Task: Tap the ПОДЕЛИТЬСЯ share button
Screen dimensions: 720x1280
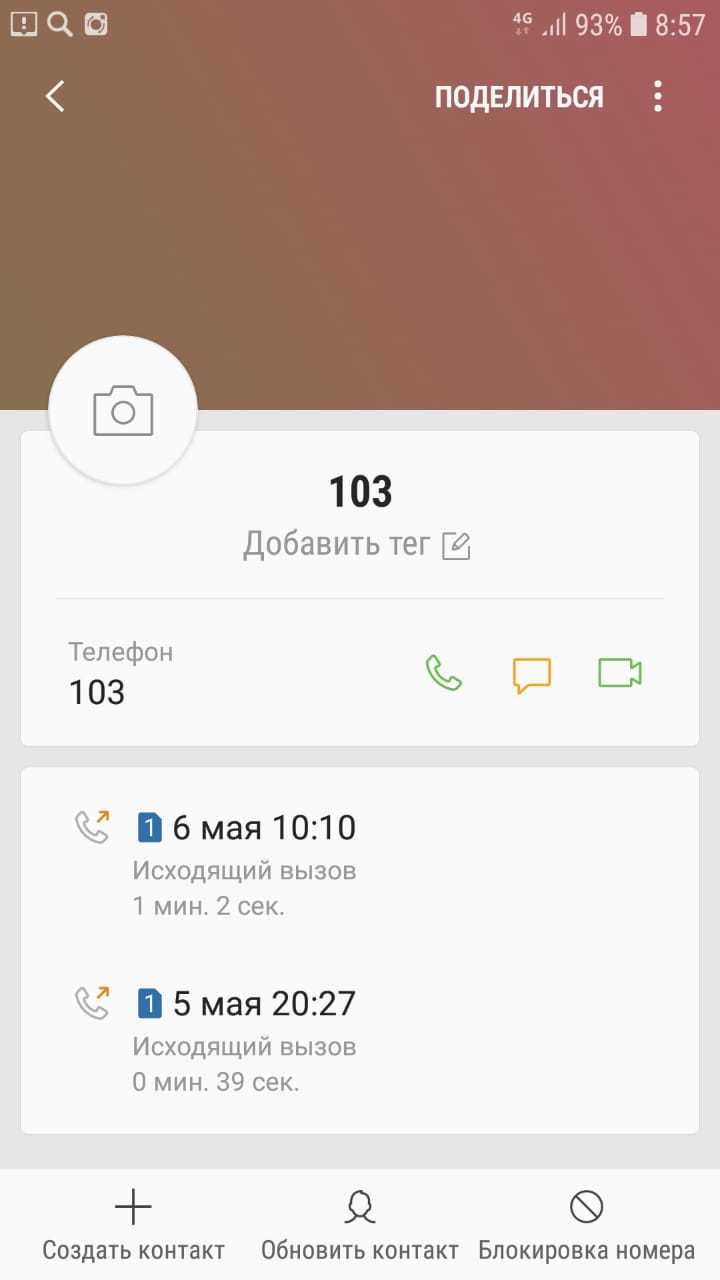Action: coord(519,97)
